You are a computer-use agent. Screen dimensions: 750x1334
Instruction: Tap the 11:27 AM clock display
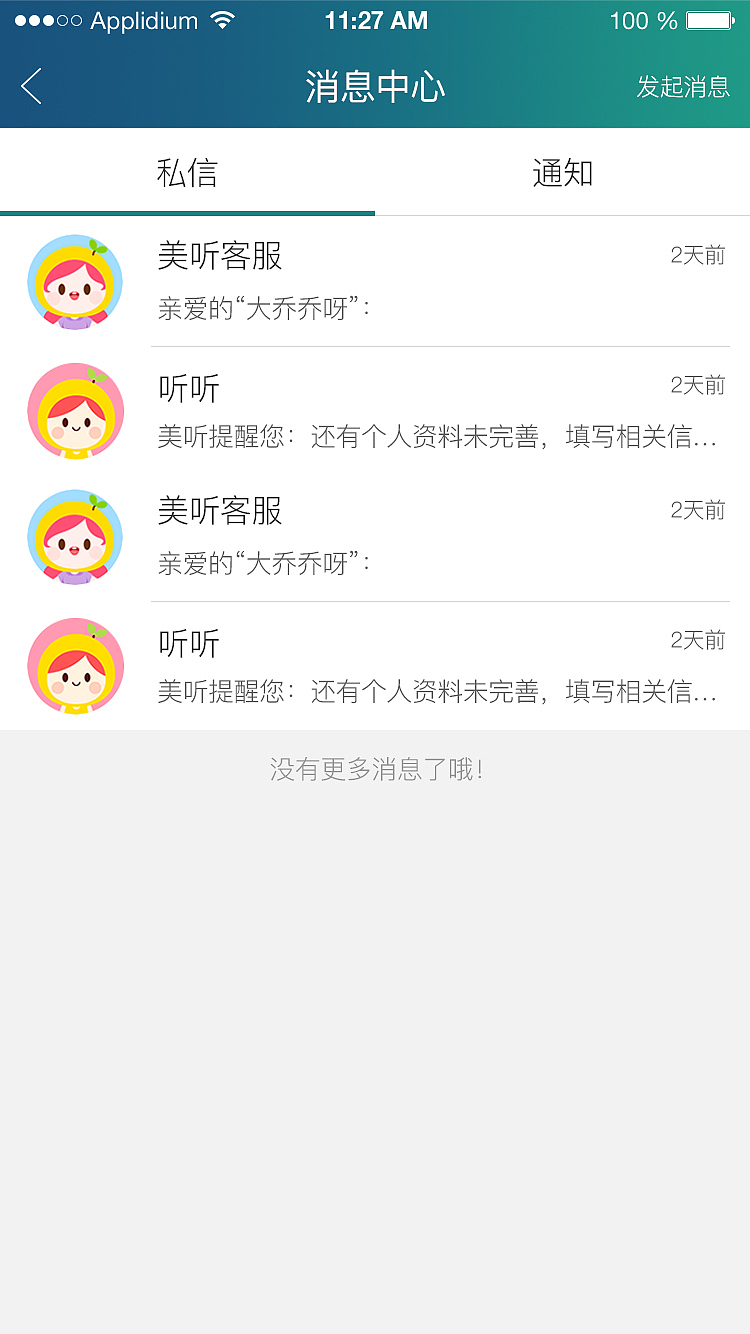(x=377, y=18)
